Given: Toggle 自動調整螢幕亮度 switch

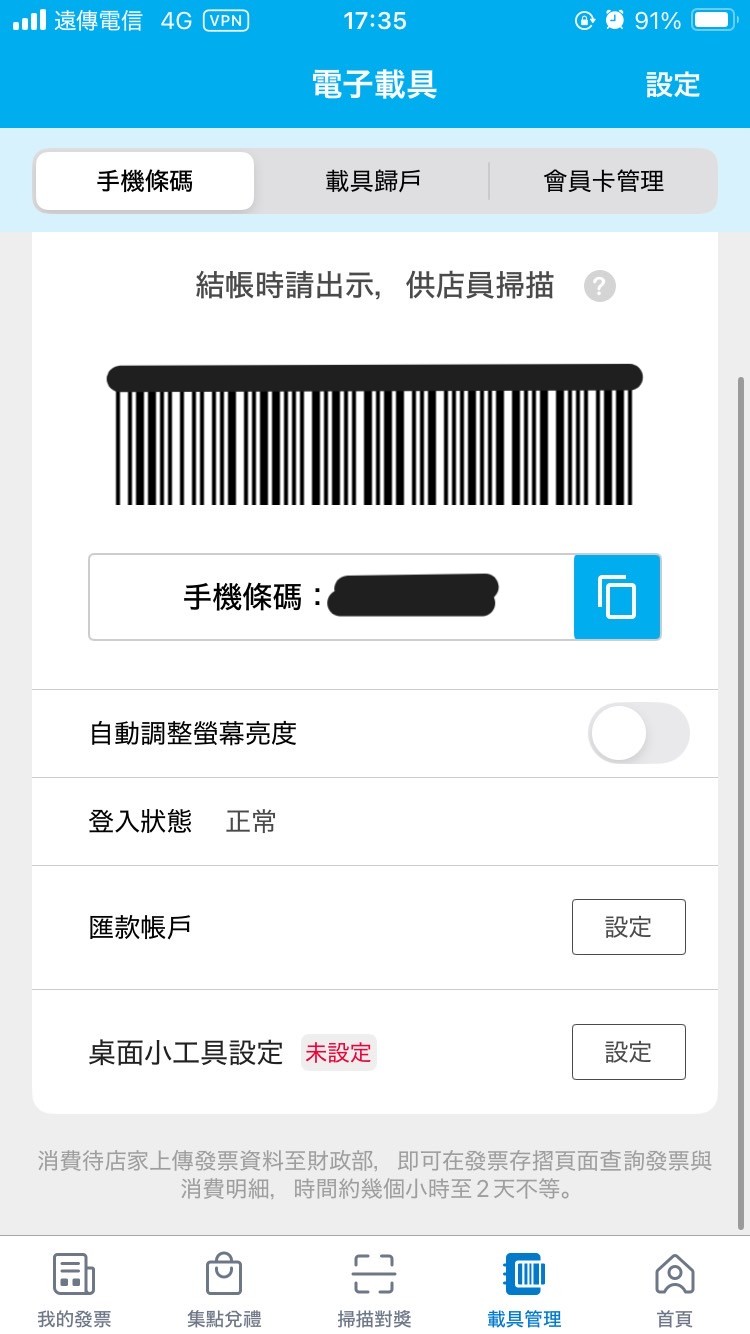Looking at the screenshot, I should [x=638, y=733].
